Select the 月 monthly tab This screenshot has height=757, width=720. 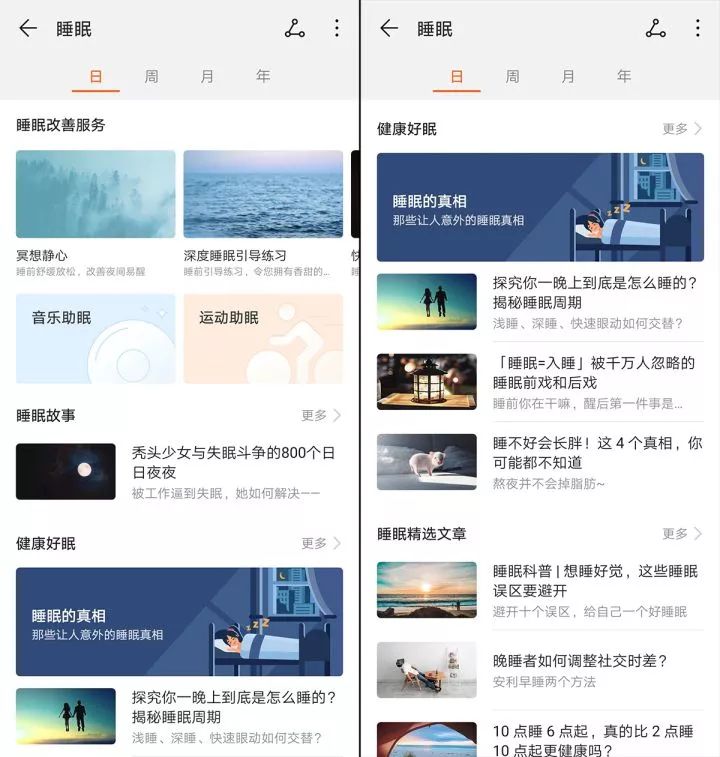207,75
